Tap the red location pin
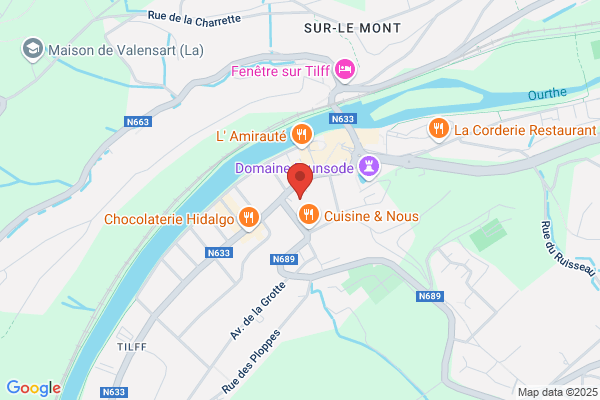 tap(300, 181)
